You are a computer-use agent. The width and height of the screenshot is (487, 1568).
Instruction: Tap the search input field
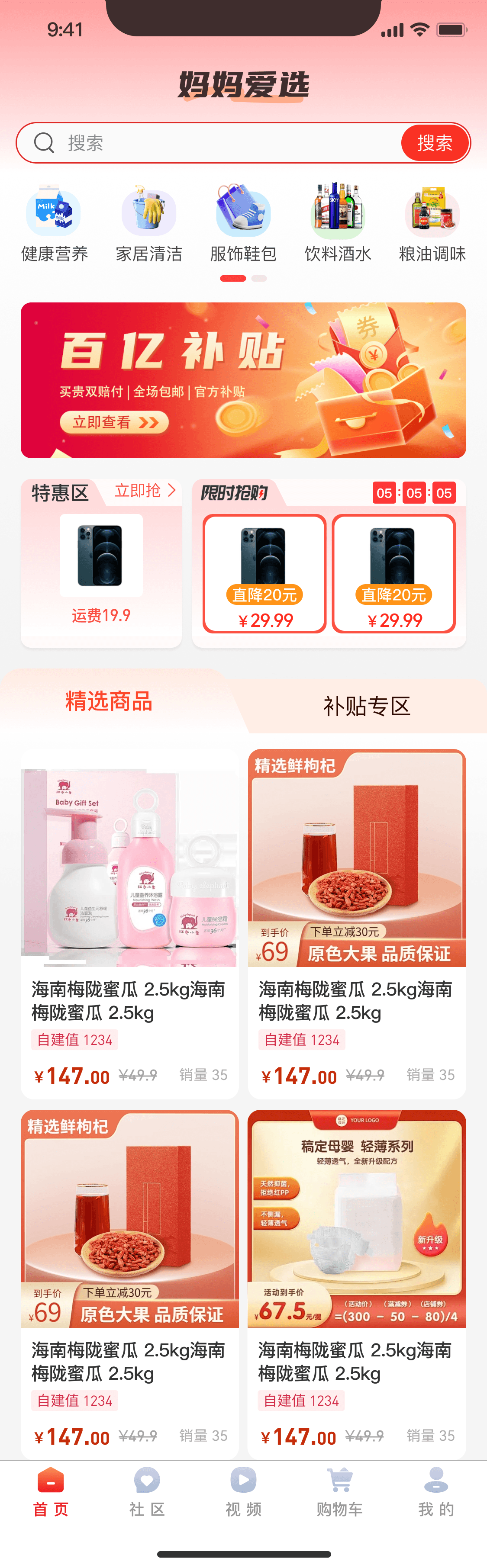pos(219,143)
